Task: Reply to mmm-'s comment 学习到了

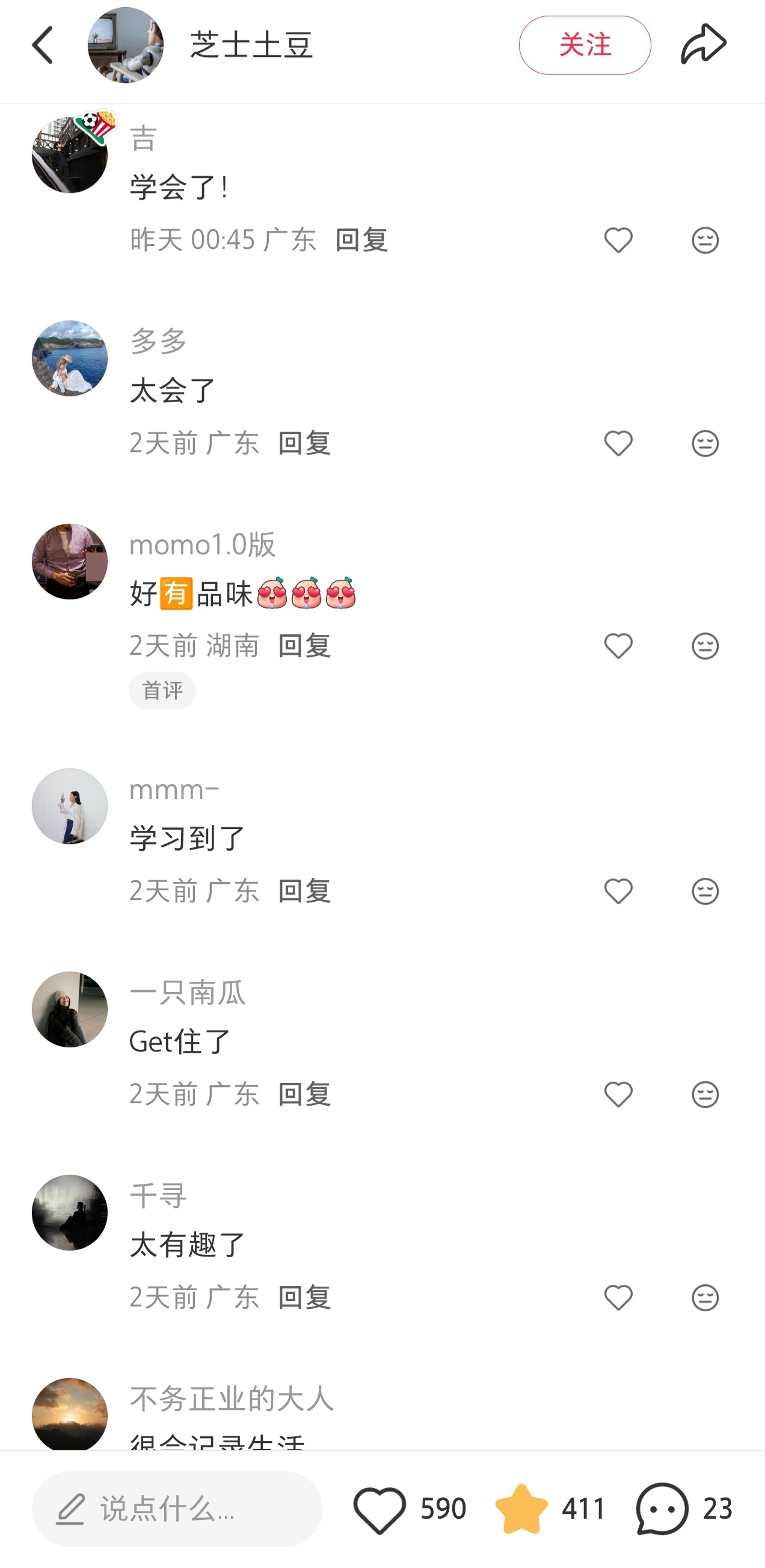Action: pos(304,891)
